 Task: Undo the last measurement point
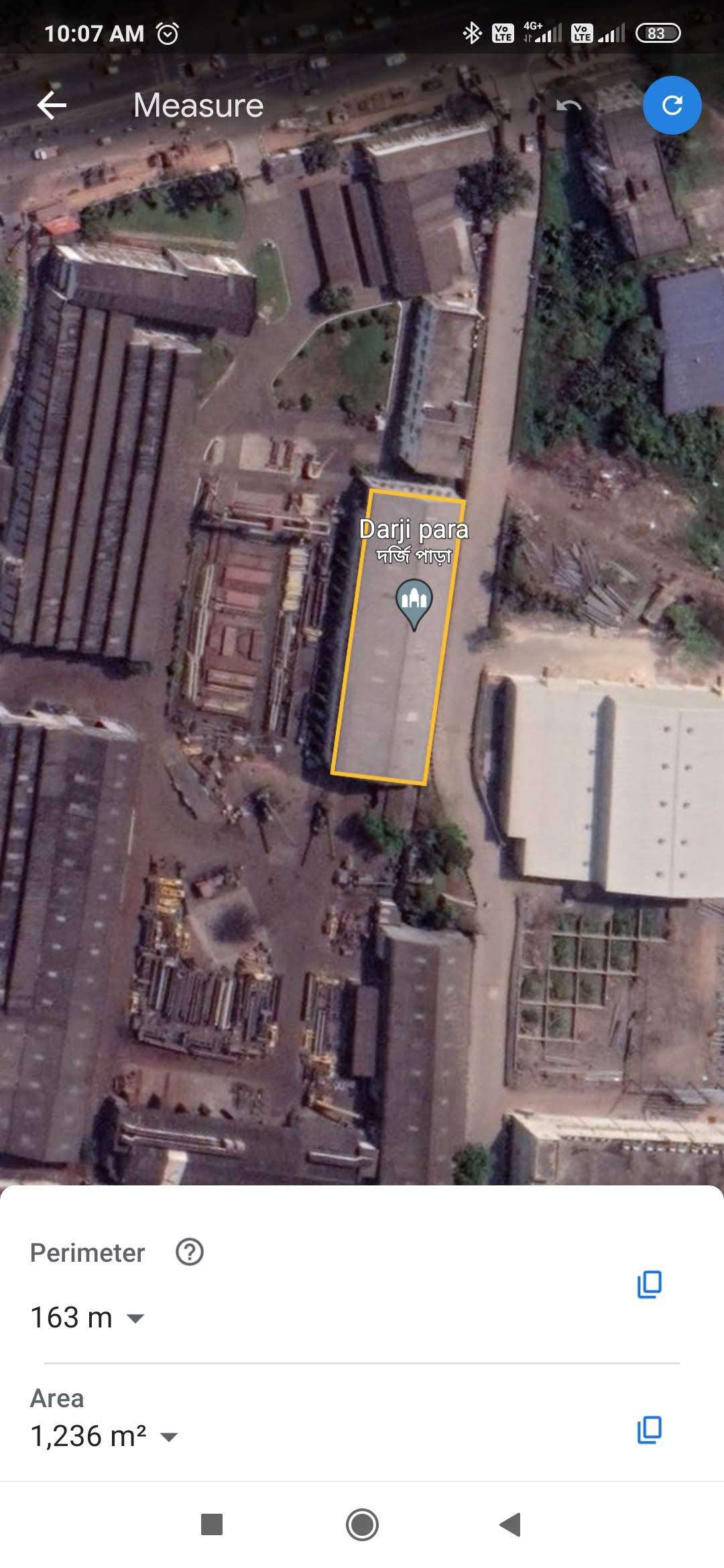(569, 105)
